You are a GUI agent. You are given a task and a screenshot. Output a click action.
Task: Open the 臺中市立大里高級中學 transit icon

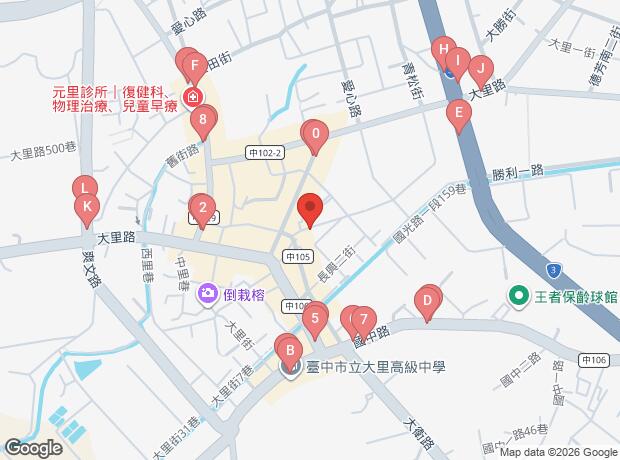[x=291, y=366]
